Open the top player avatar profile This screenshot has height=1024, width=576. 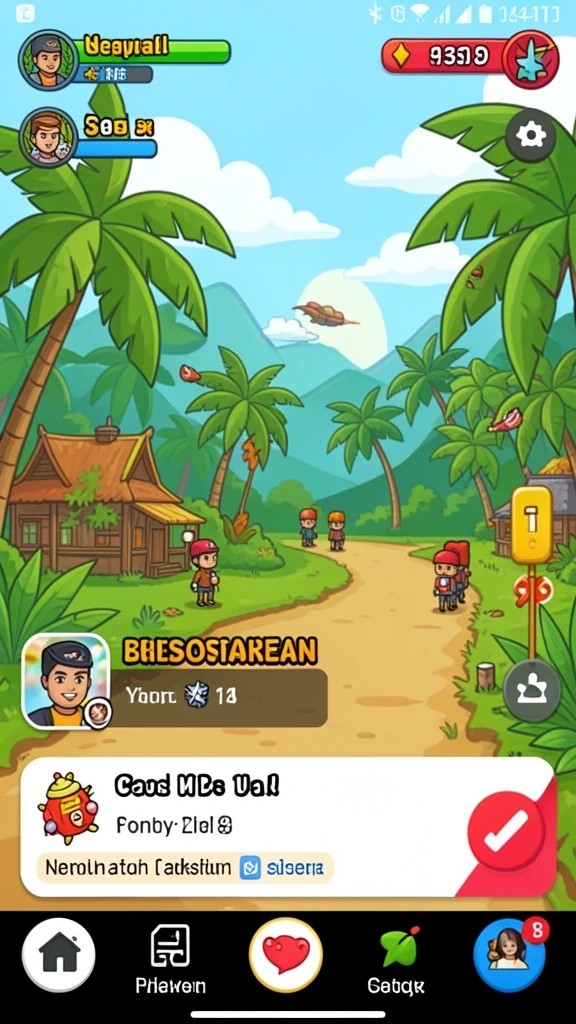click(49, 59)
